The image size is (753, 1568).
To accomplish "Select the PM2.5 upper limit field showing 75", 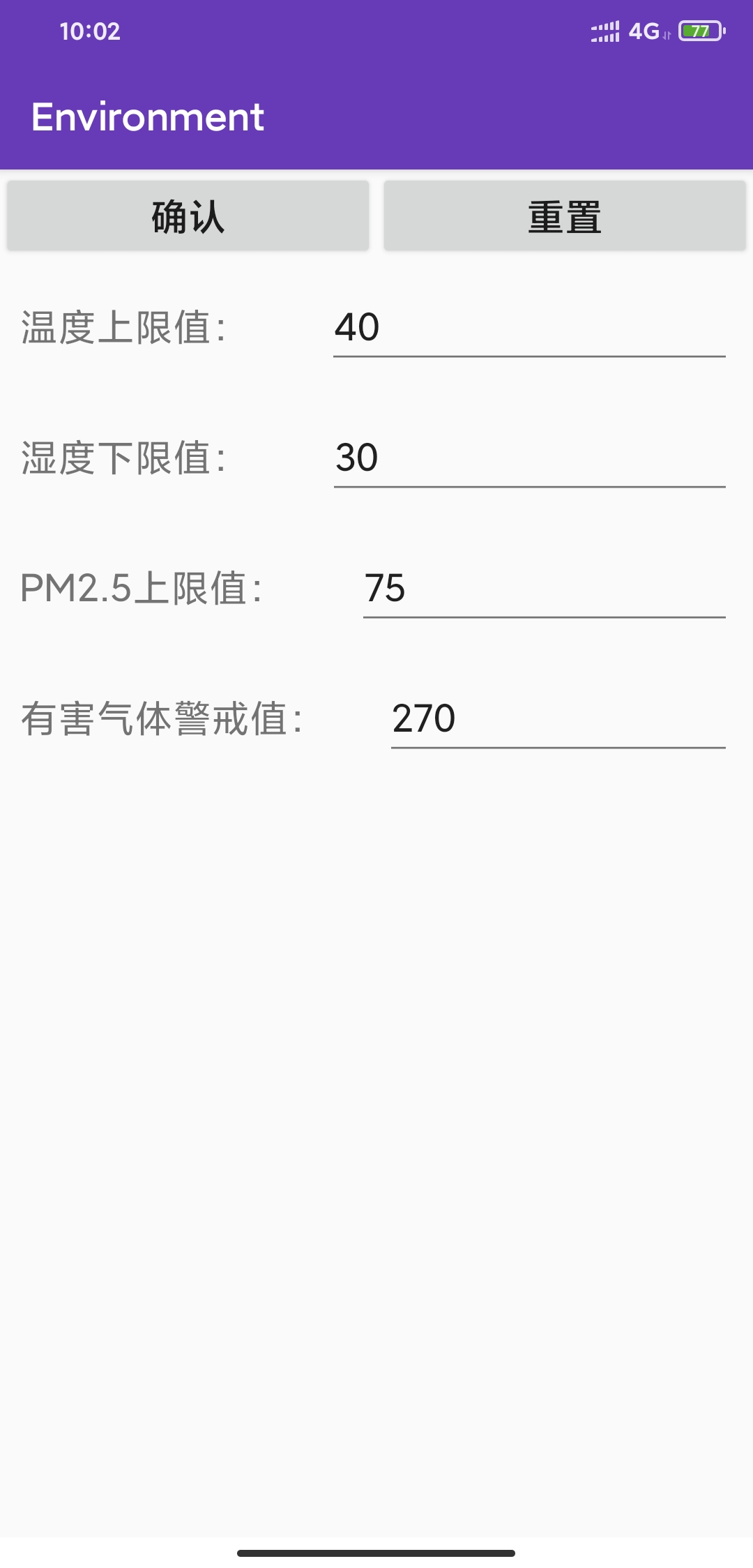I will 544,591.
